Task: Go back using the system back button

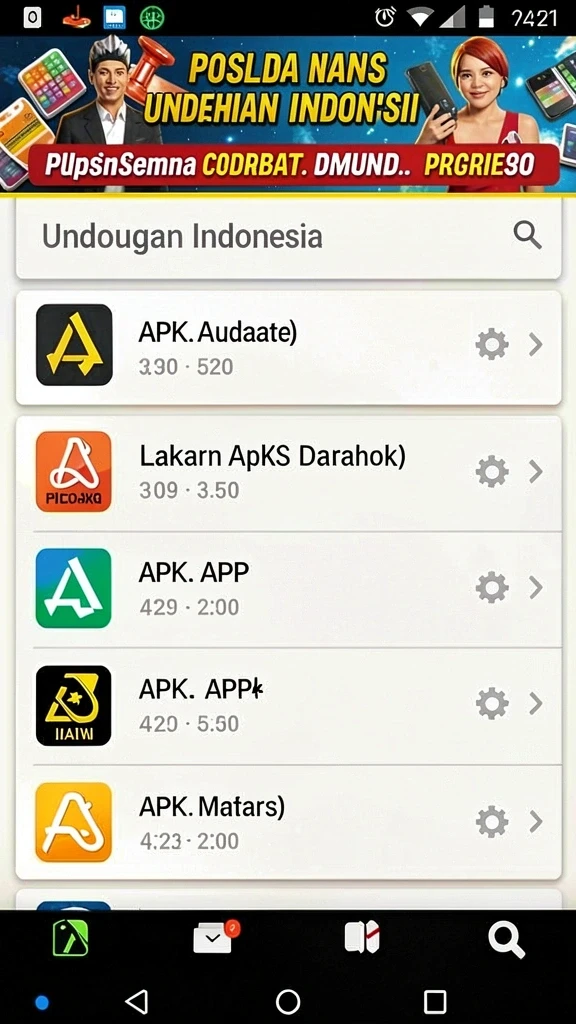Action: (x=136, y=1001)
